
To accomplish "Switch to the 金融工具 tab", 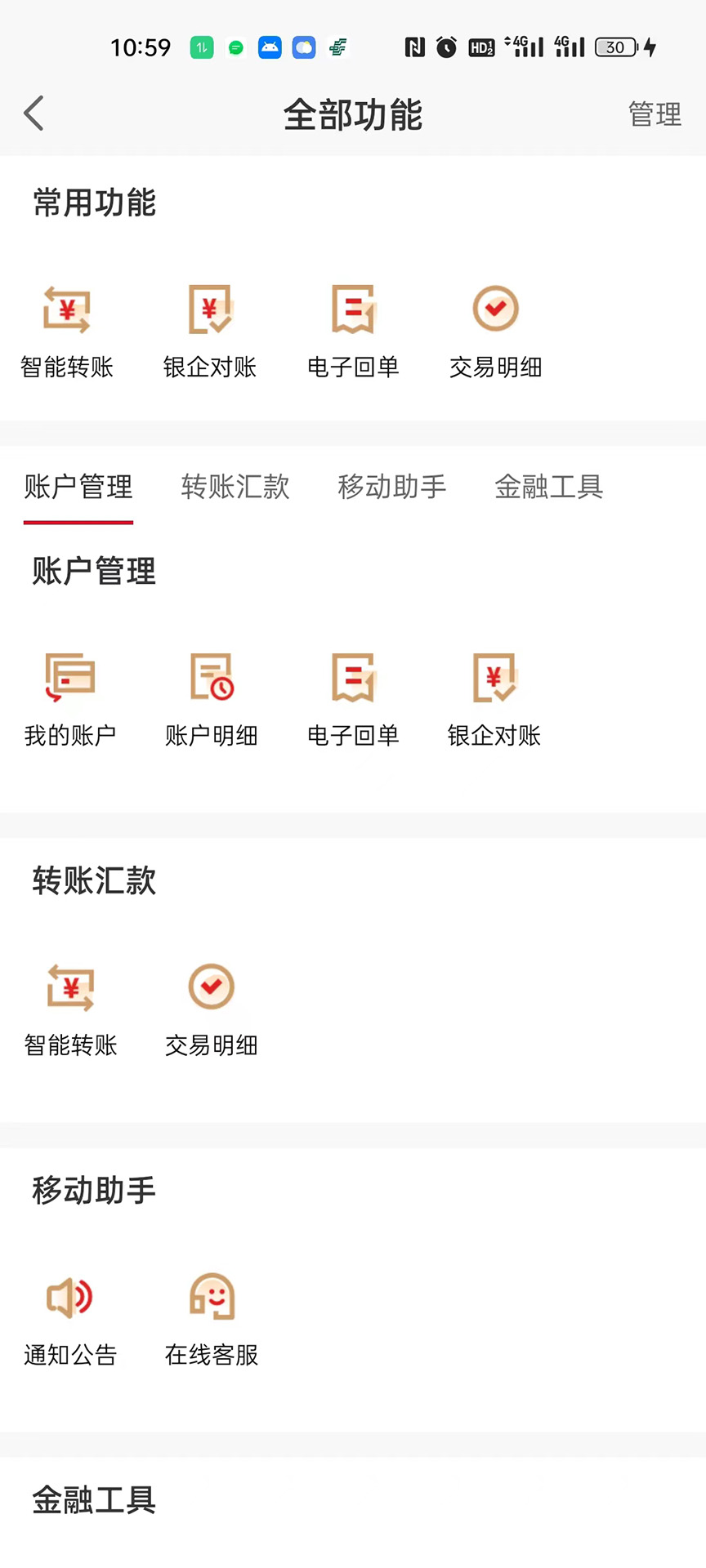I will coord(549,487).
